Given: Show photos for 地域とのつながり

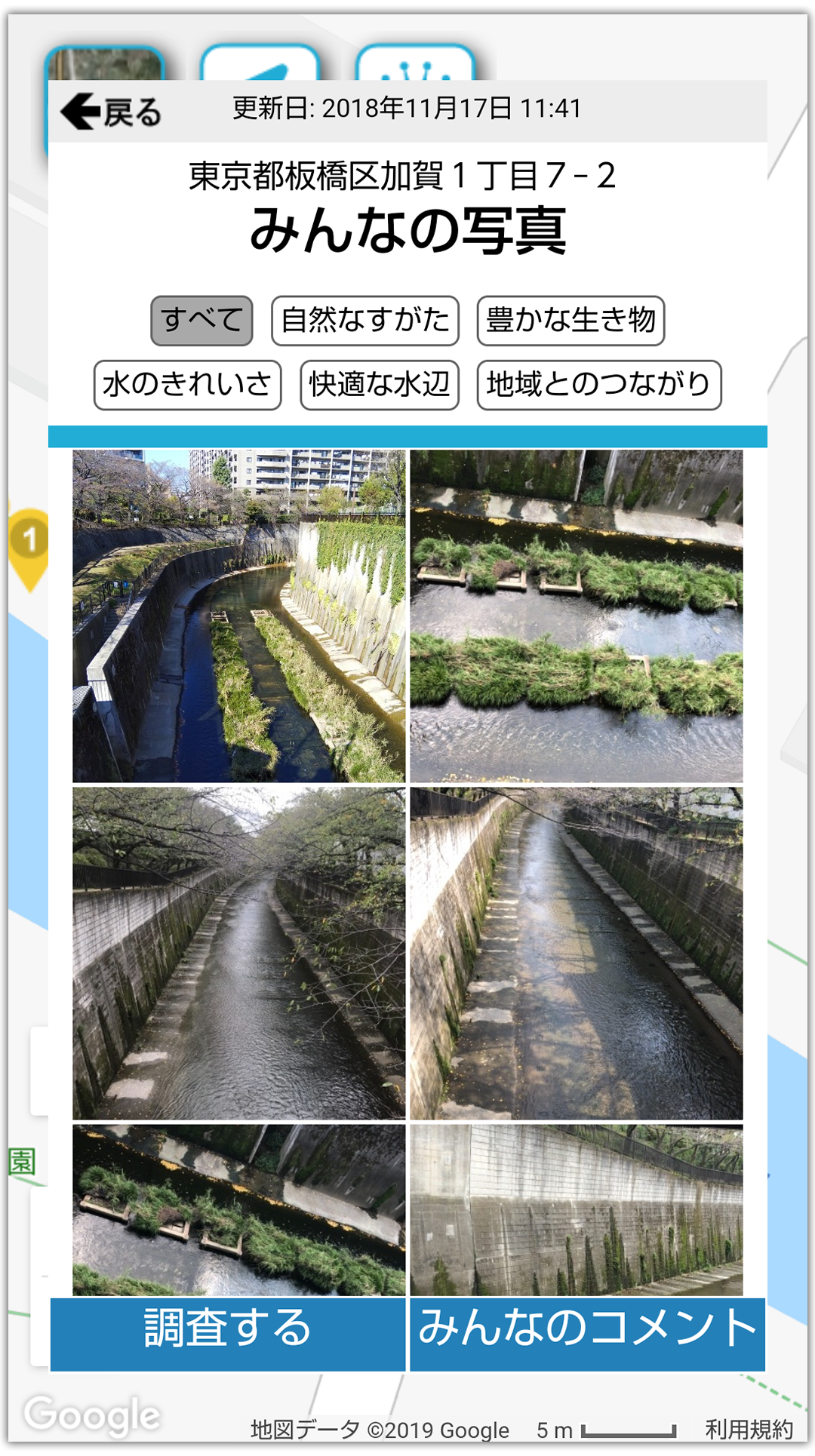Looking at the screenshot, I should click(599, 386).
